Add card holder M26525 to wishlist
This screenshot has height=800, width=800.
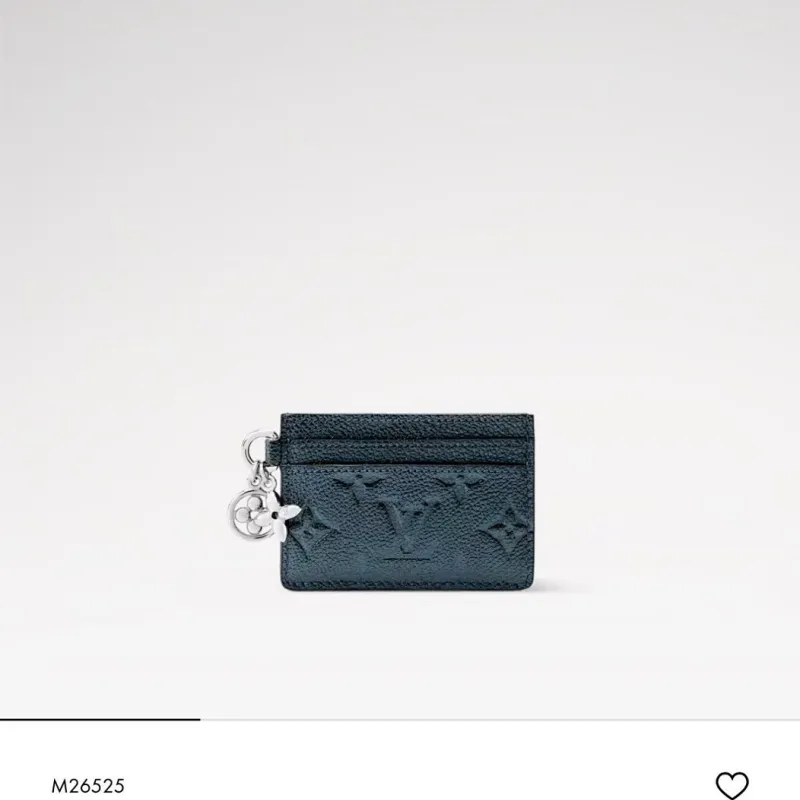tap(732, 784)
